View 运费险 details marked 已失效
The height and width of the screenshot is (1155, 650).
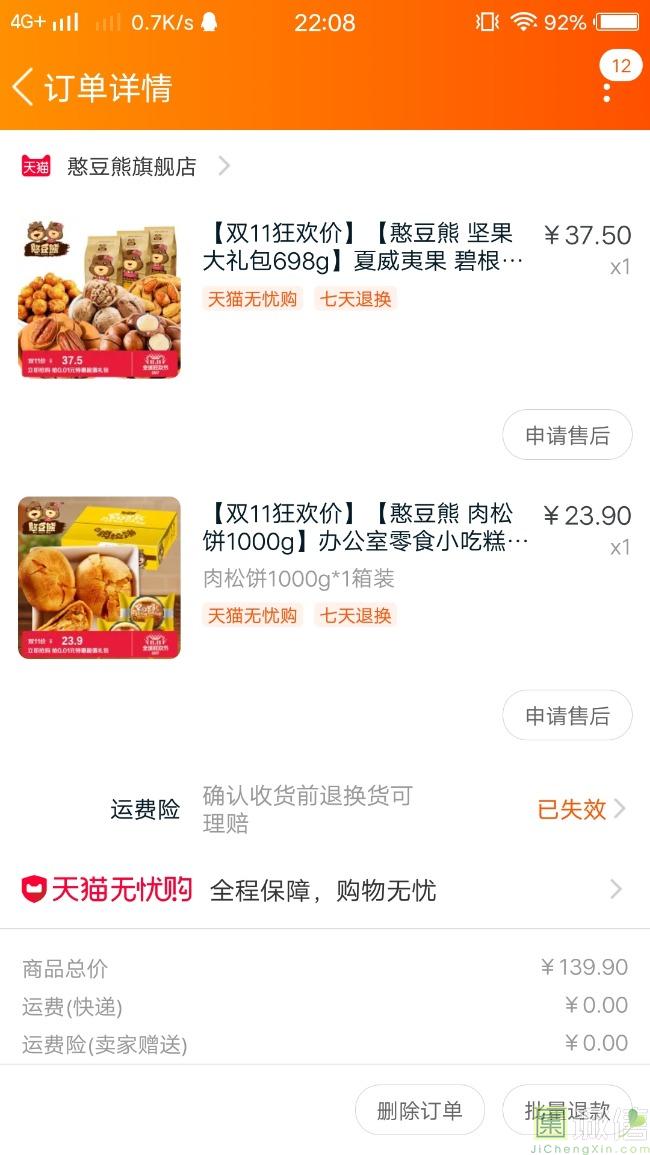[x=580, y=809]
